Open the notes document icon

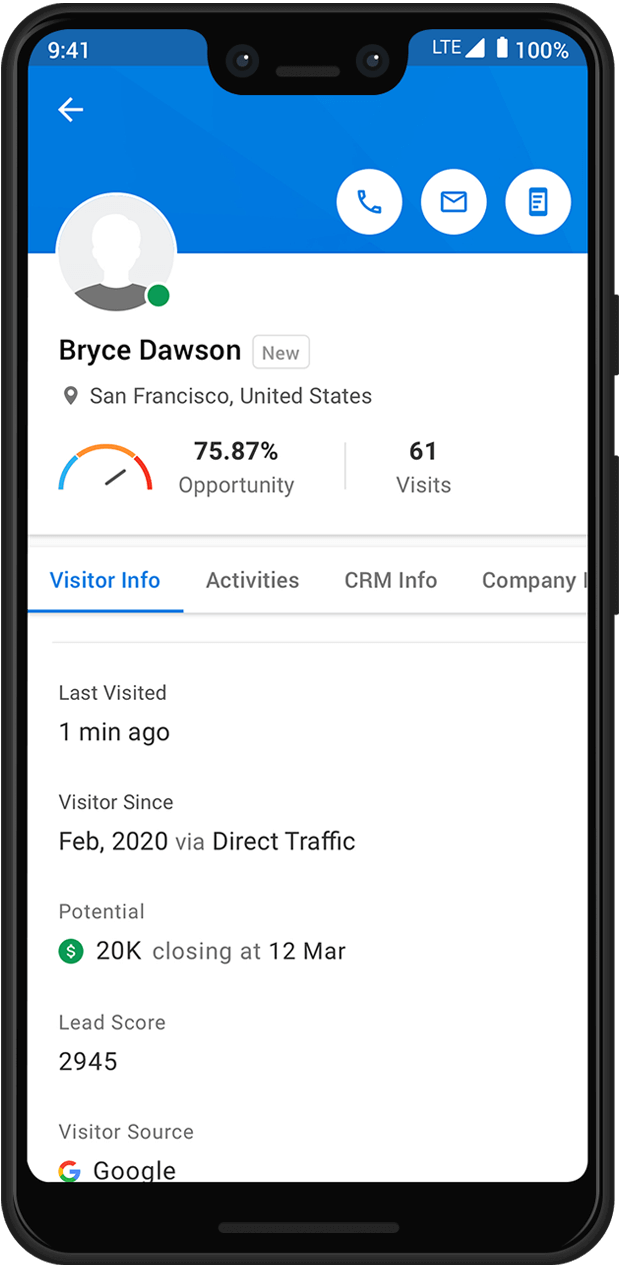point(538,202)
